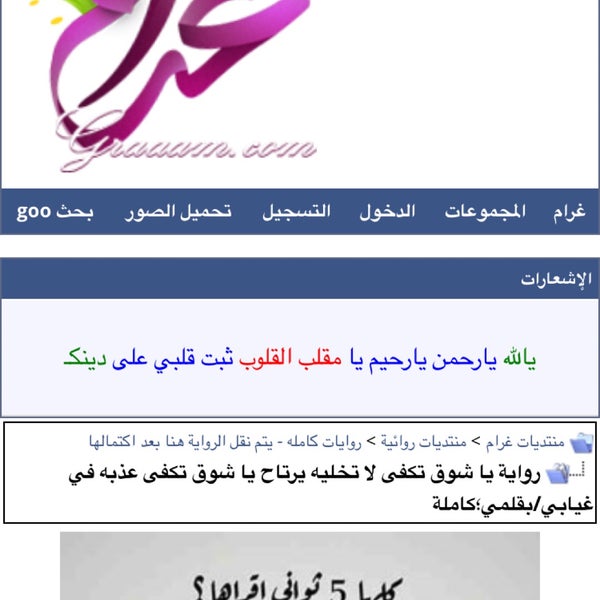Open التسجيل registration page
600x600 pixels.
(x=297, y=212)
